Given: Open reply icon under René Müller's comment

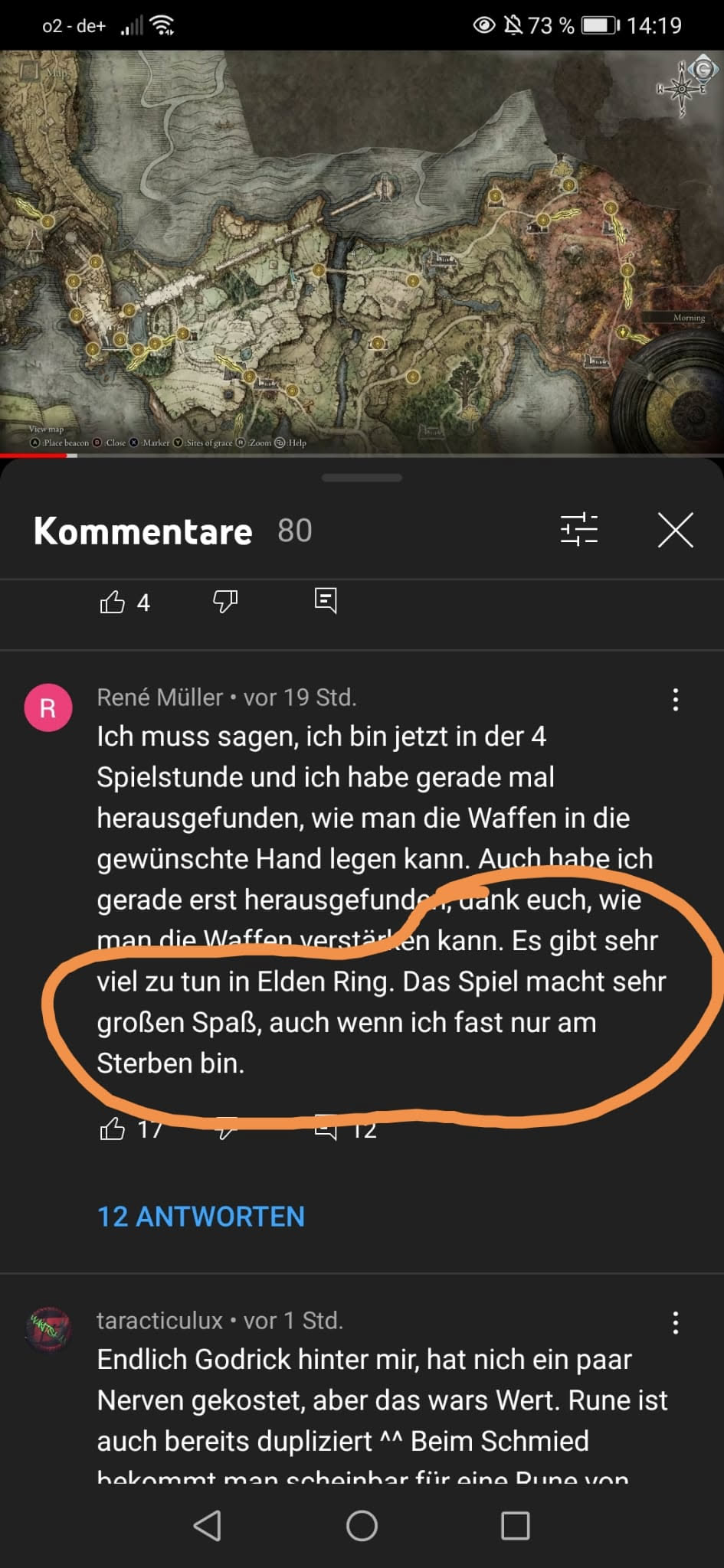Looking at the screenshot, I should pyautogui.click(x=326, y=1129).
